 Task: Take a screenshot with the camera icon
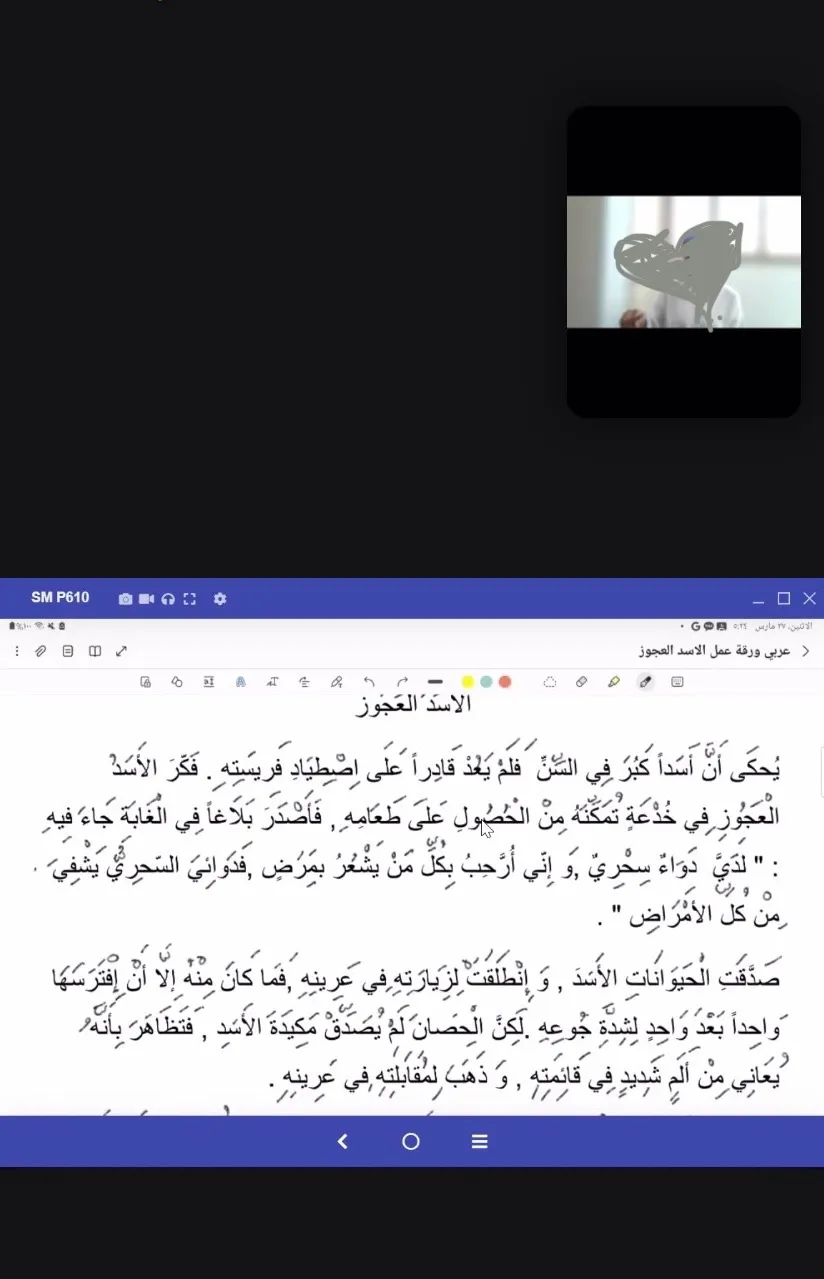tap(125, 599)
